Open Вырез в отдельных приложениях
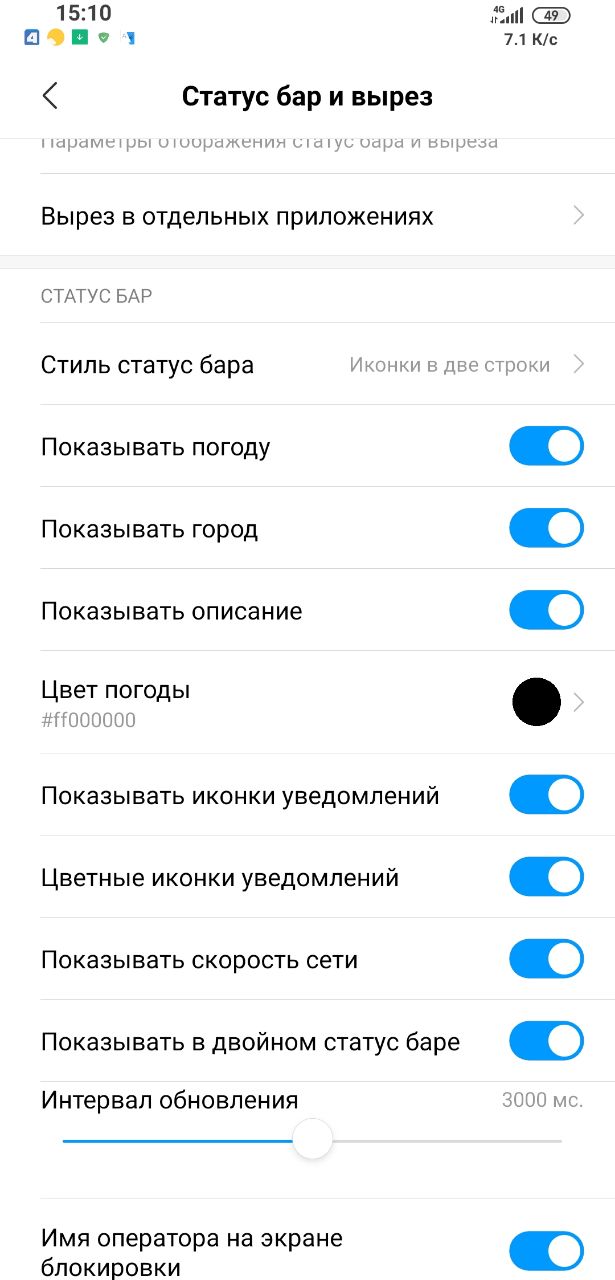Image resolution: width=615 pixels, height=1280 pixels. click(x=307, y=216)
